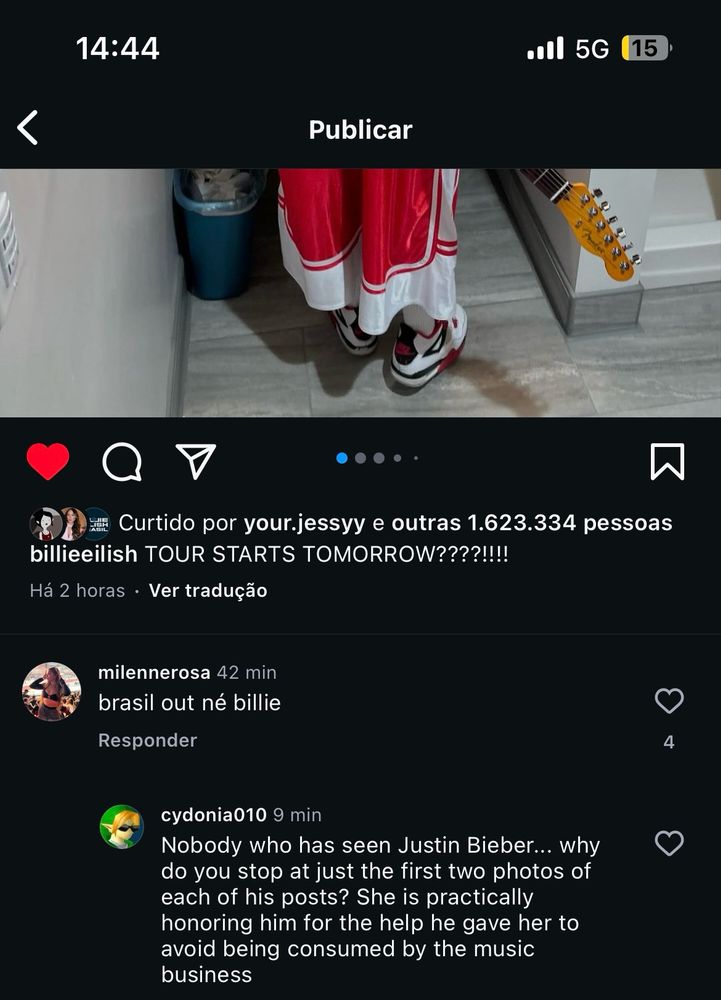Share the post via paper plane icon

(196, 461)
